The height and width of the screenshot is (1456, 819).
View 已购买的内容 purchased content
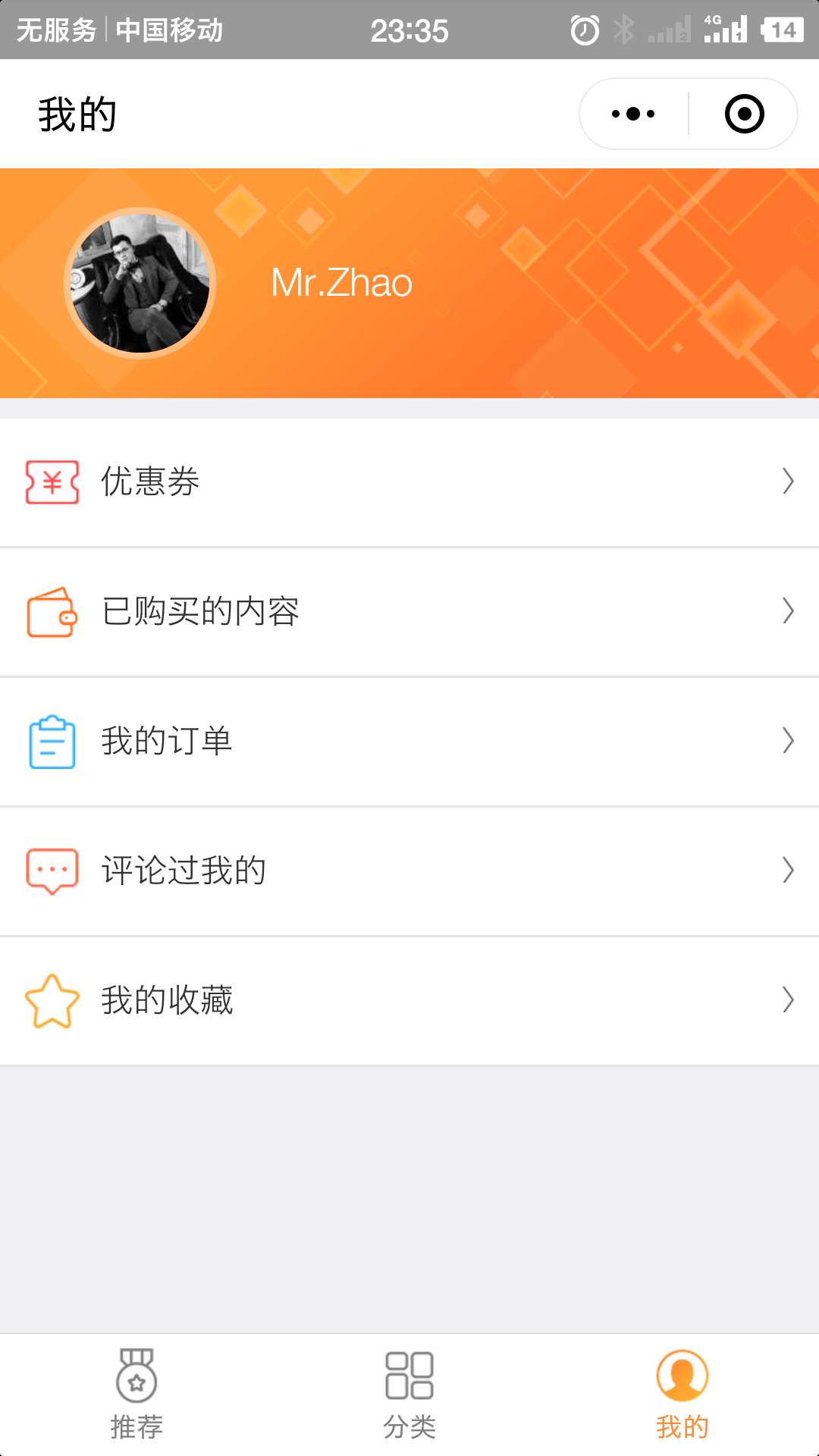tap(409, 611)
